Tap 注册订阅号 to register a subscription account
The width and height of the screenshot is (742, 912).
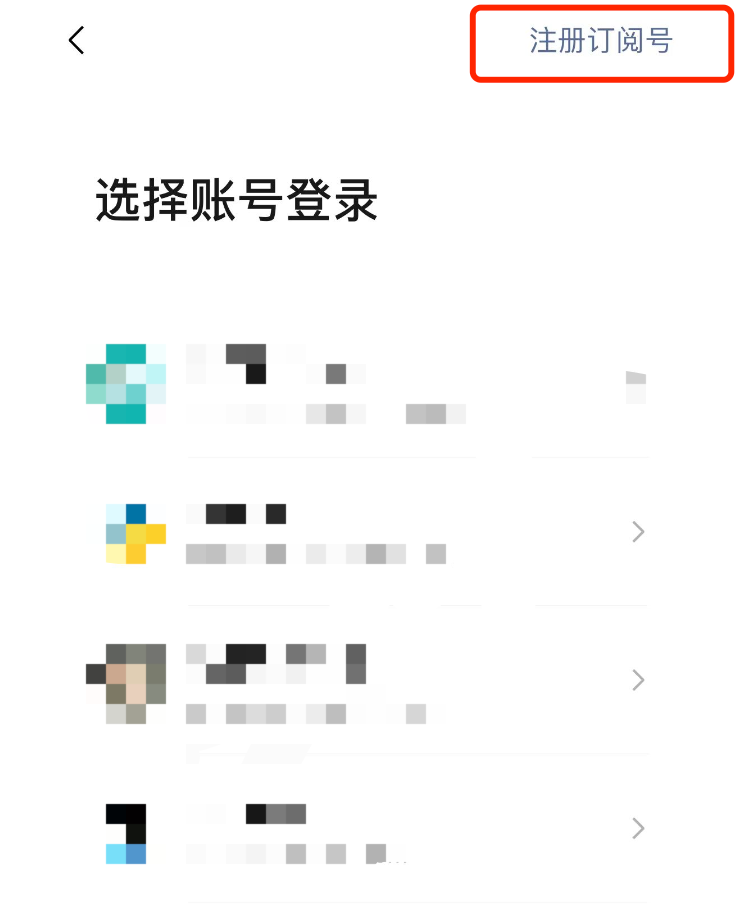[601, 41]
